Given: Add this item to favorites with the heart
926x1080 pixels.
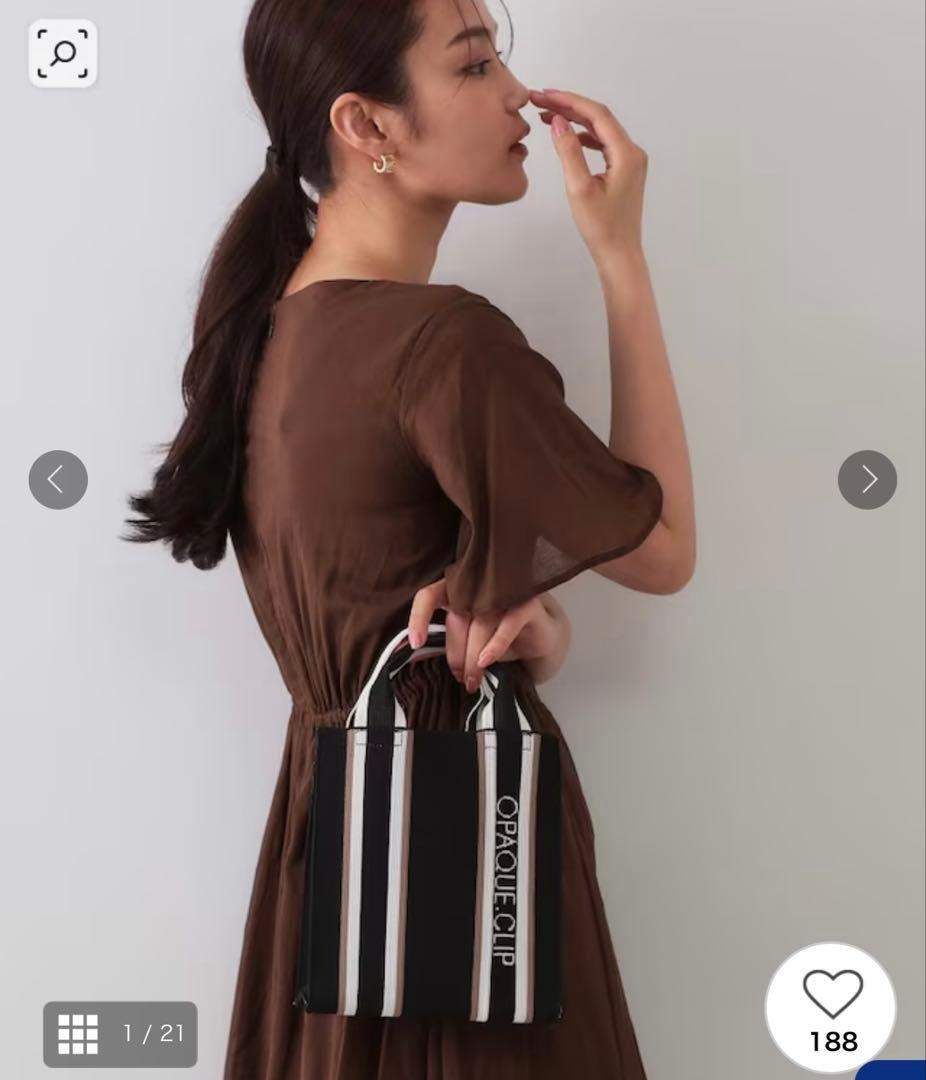Looking at the screenshot, I should pyautogui.click(x=832, y=1008).
